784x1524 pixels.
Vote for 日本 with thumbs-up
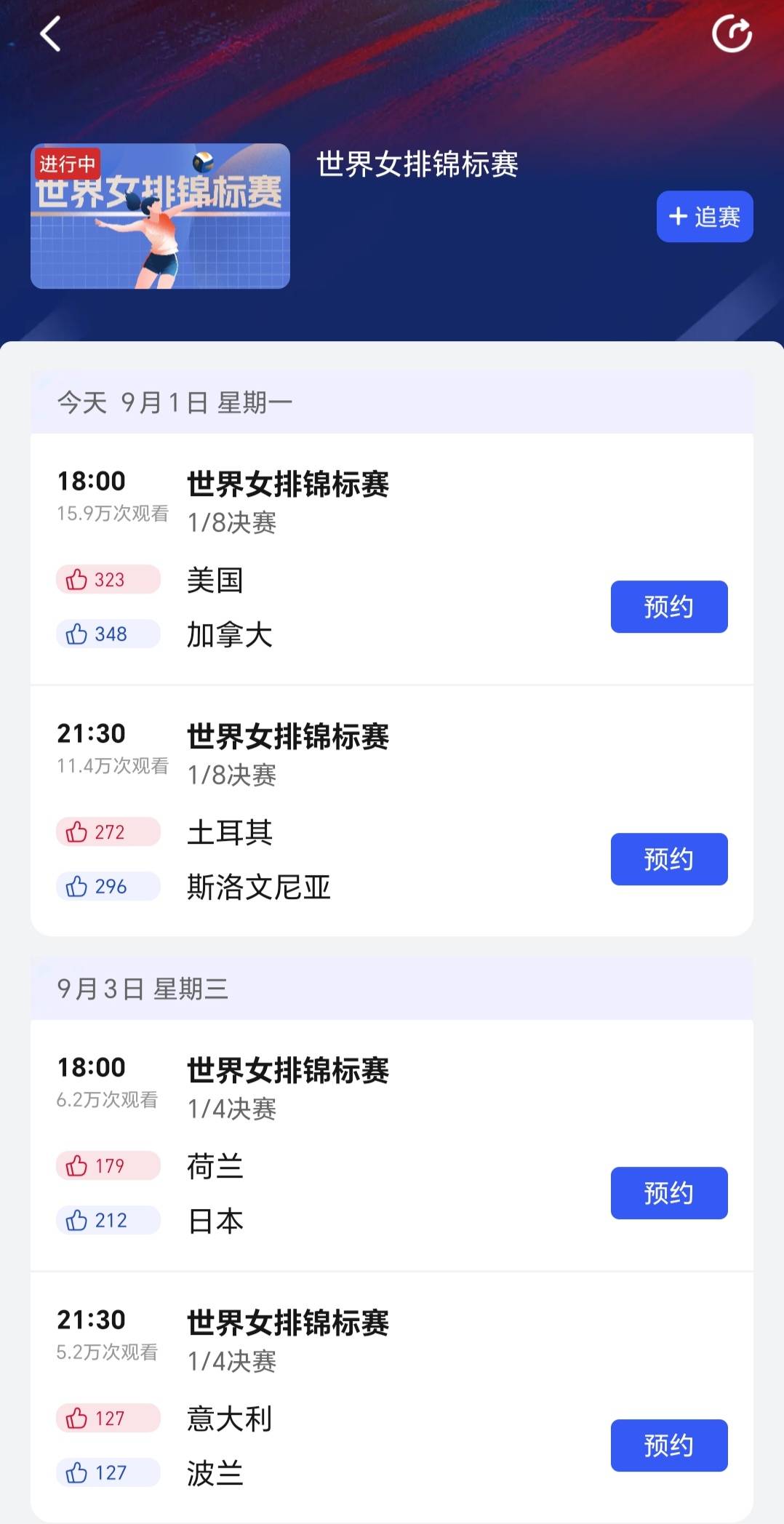click(x=108, y=1221)
